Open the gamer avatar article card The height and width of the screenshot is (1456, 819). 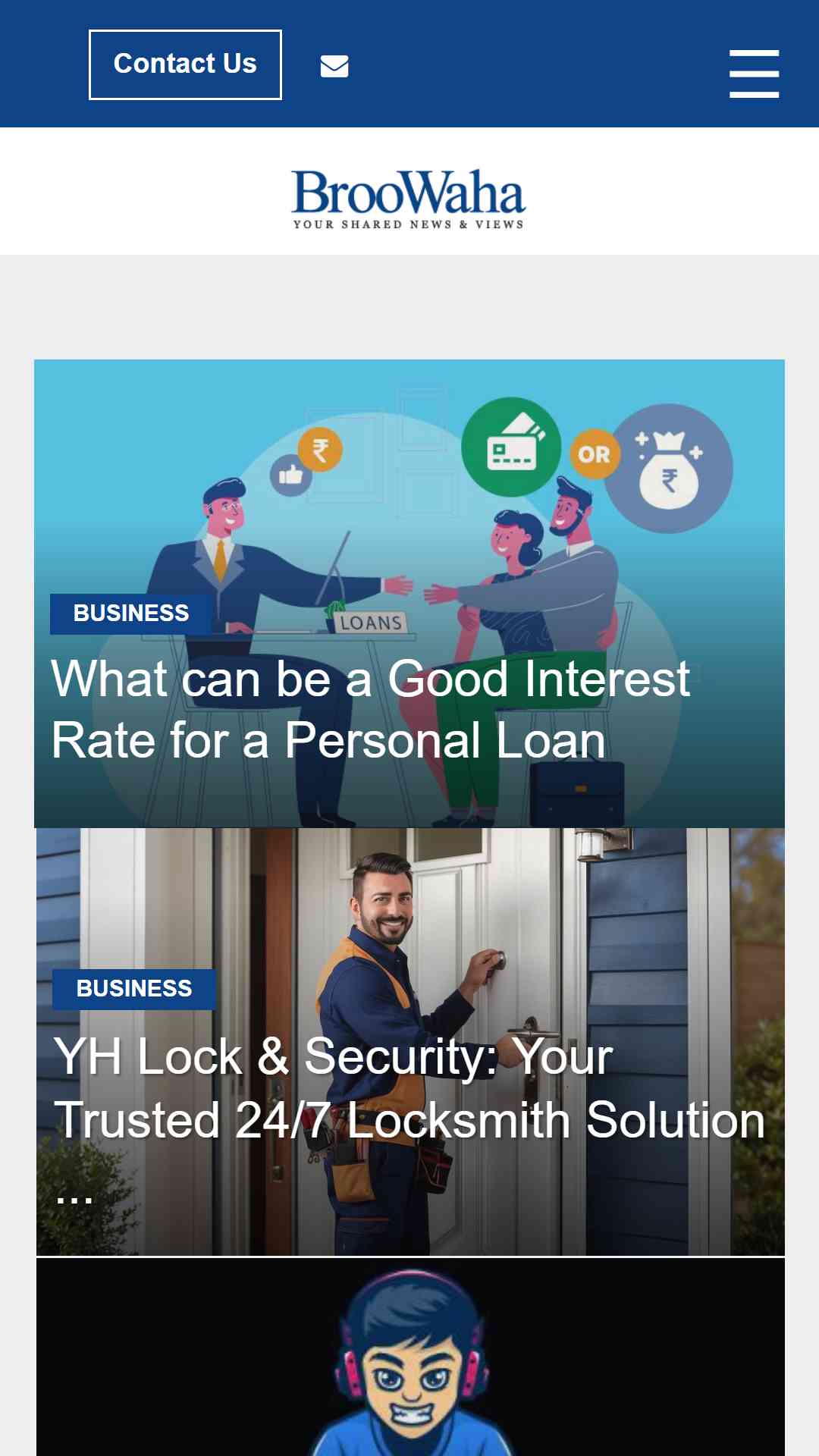[x=410, y=1357]
